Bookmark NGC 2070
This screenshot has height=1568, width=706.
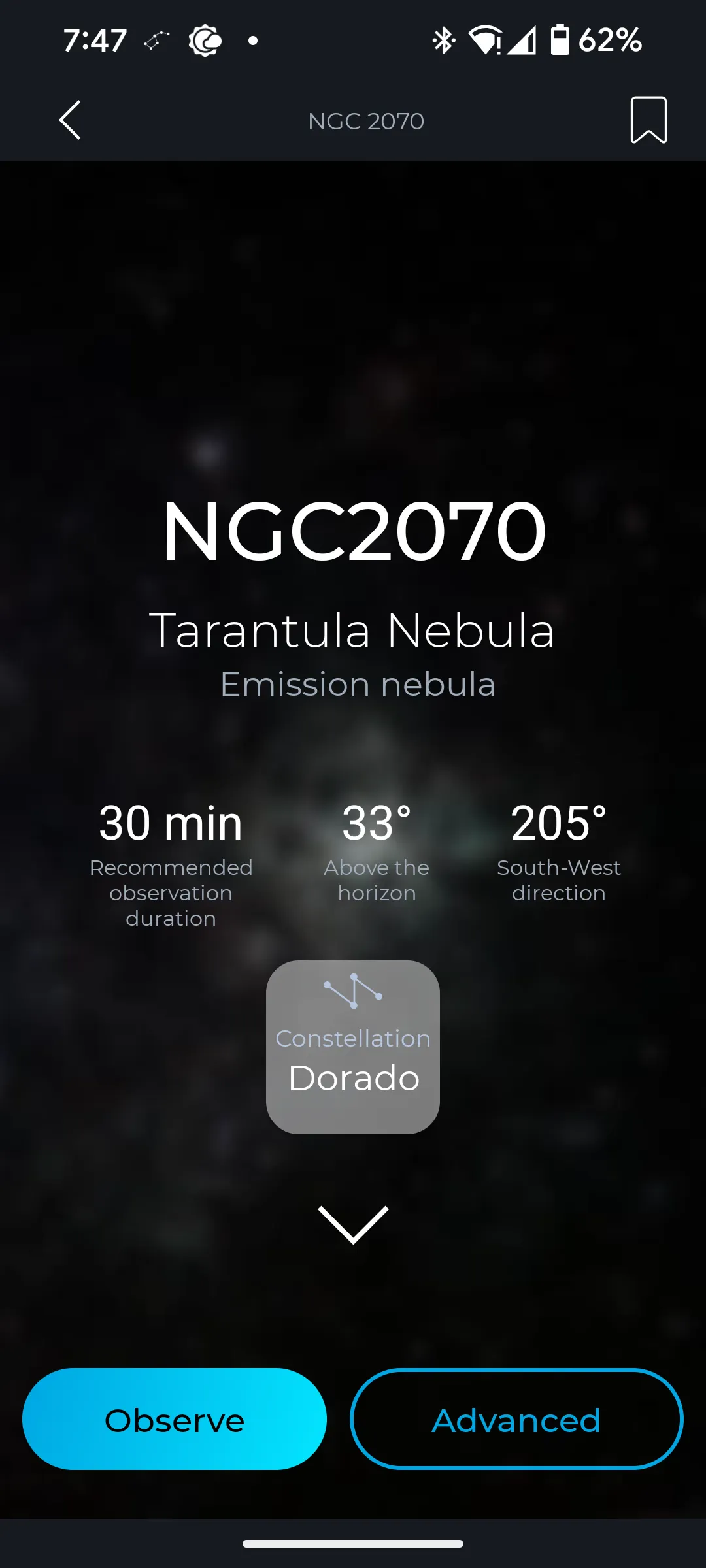648,120
